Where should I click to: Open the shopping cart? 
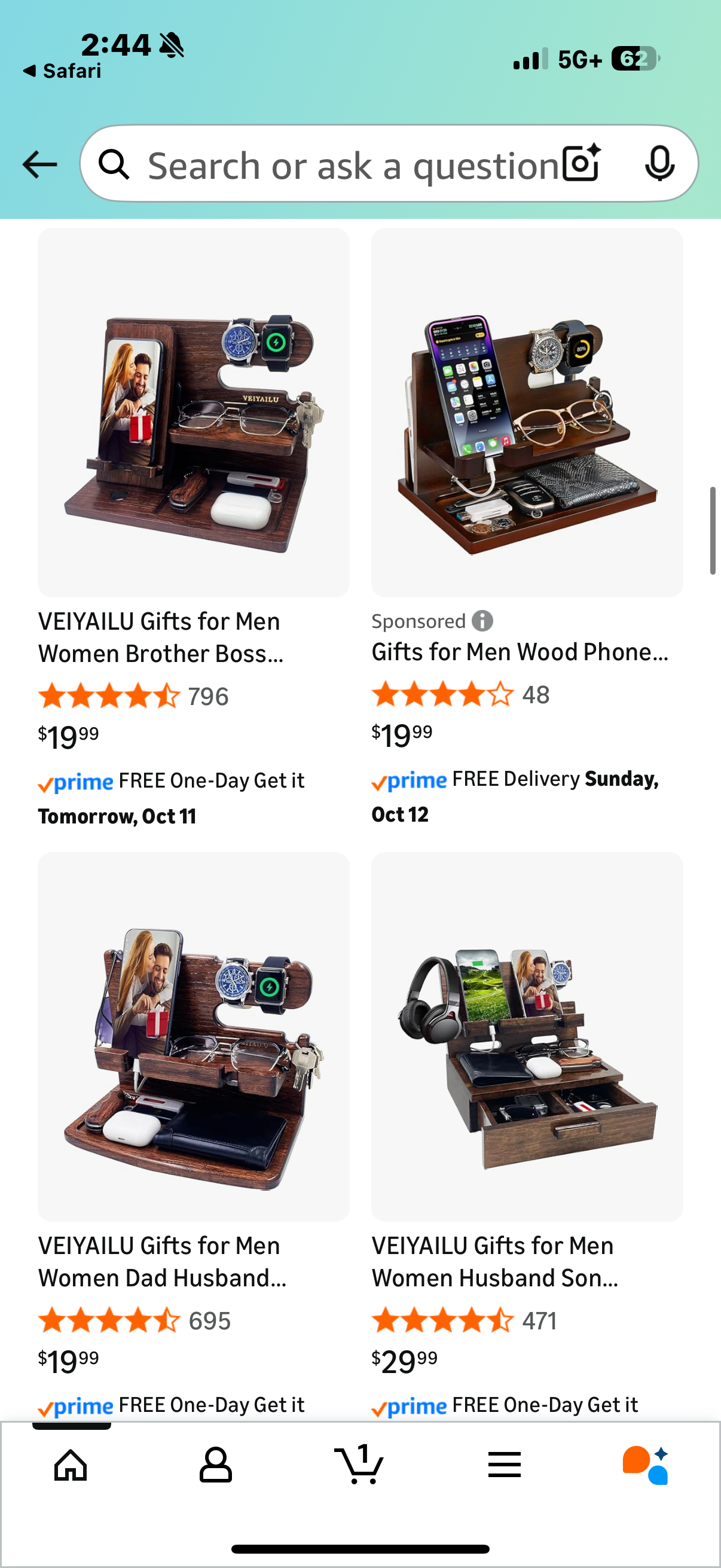[359, 1465]
